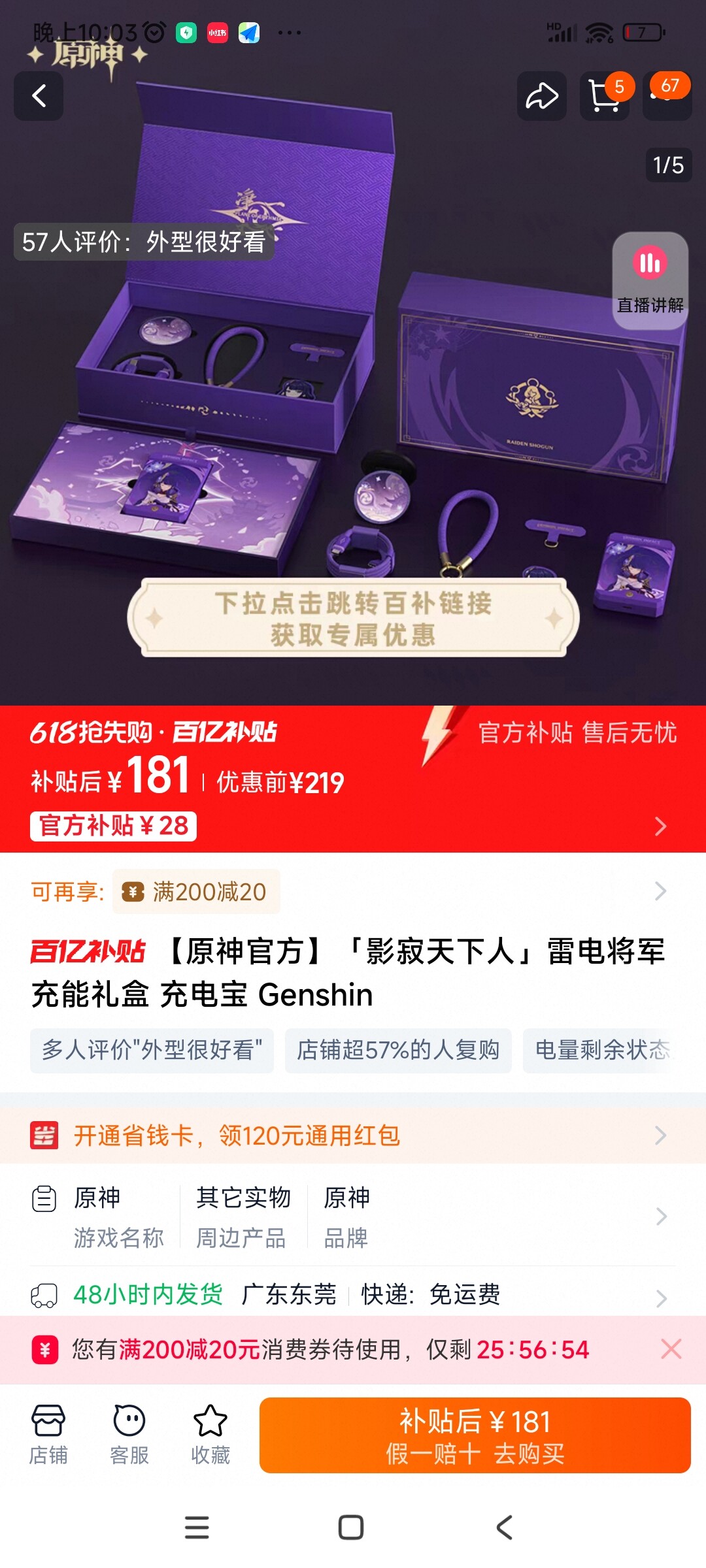
Task: Visit the 店铺 store page
Action: [x=48, y=1435]
